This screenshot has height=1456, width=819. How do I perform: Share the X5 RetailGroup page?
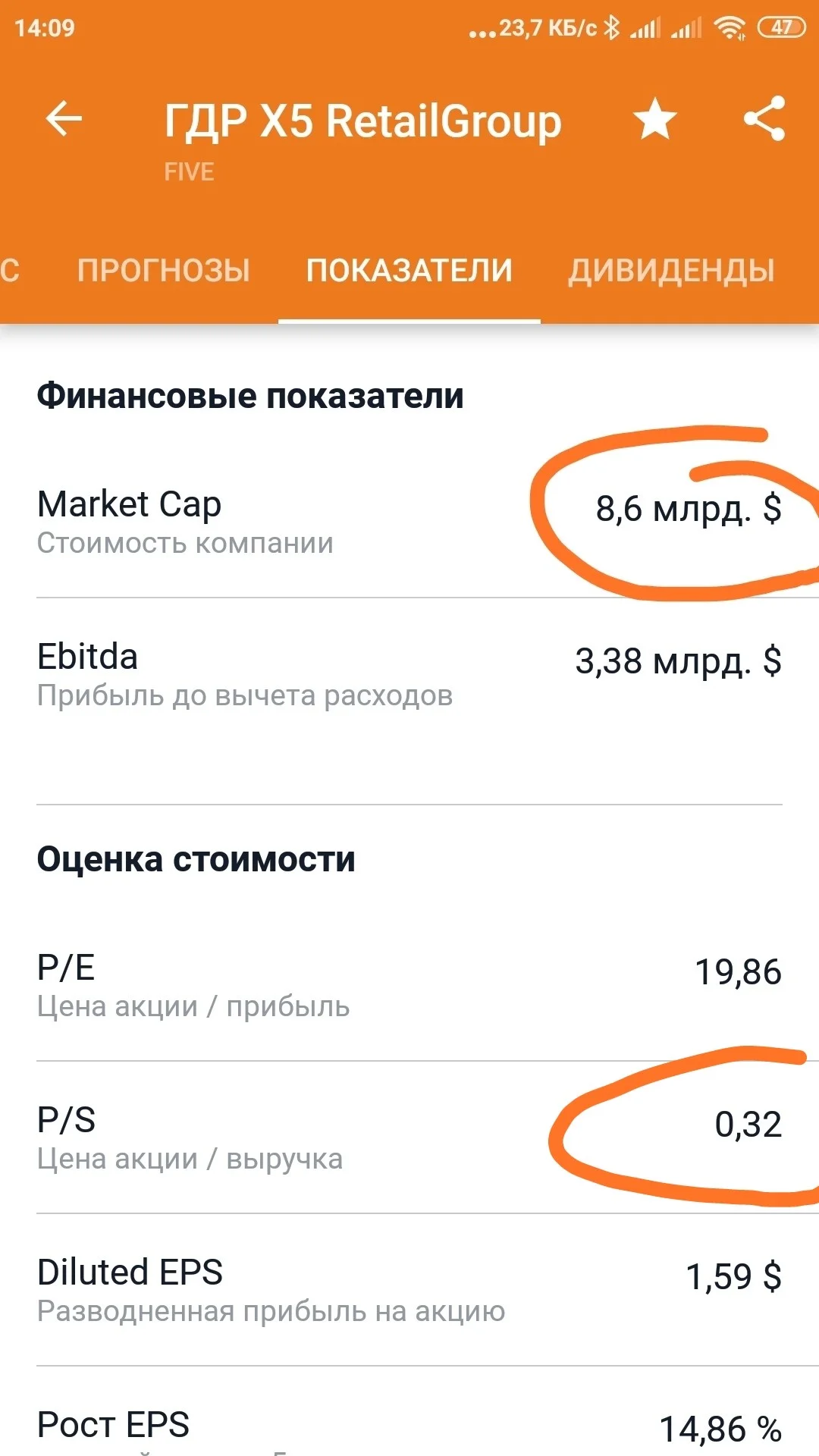pos(764,119)
